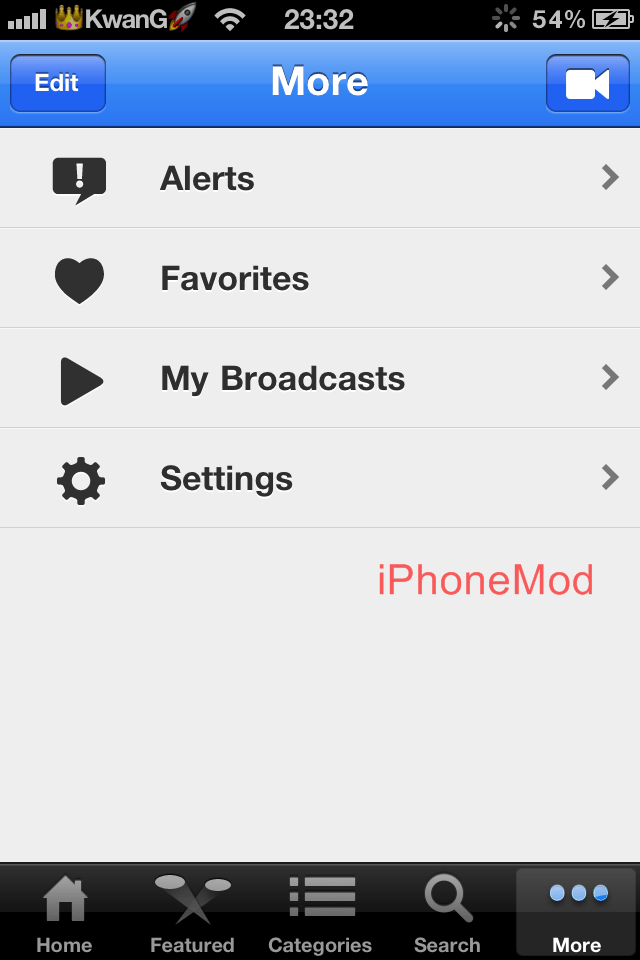
Task: Tap the Edit button
Action: [x=58, y=83]
